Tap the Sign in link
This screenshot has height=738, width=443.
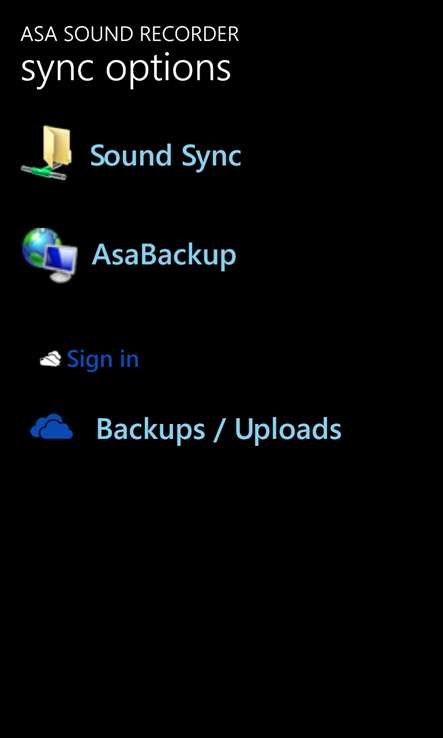pyautogui.click(x=103, y=359)
